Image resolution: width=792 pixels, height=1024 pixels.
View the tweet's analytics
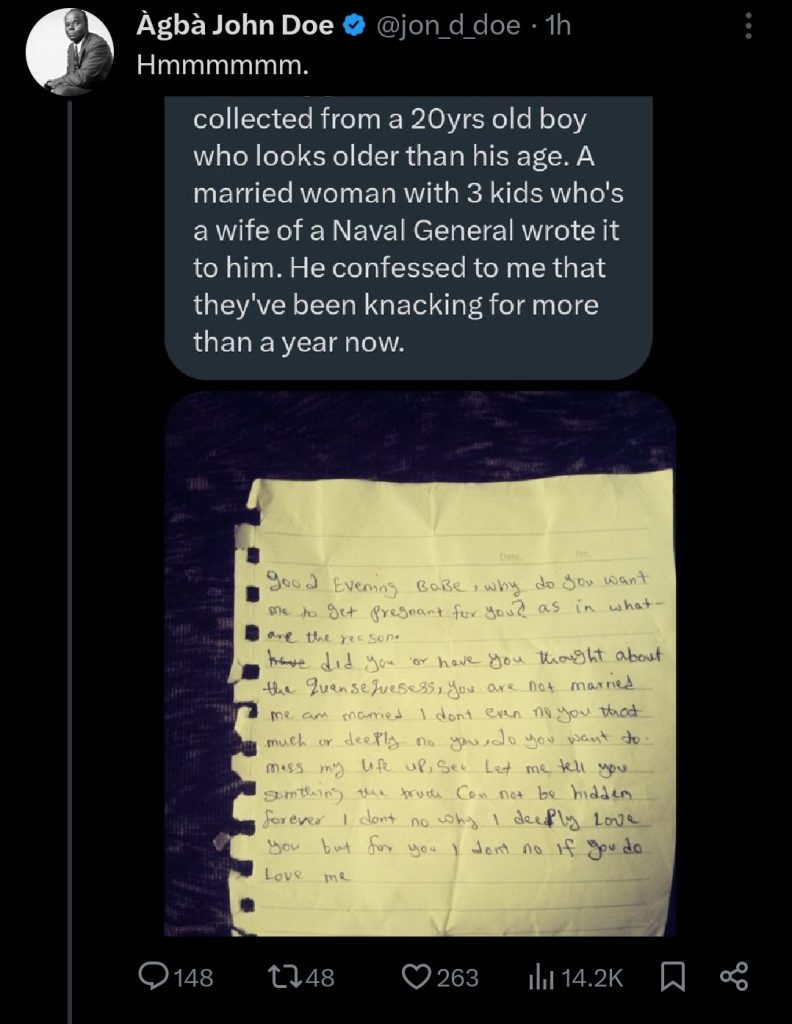coord(540,976)
